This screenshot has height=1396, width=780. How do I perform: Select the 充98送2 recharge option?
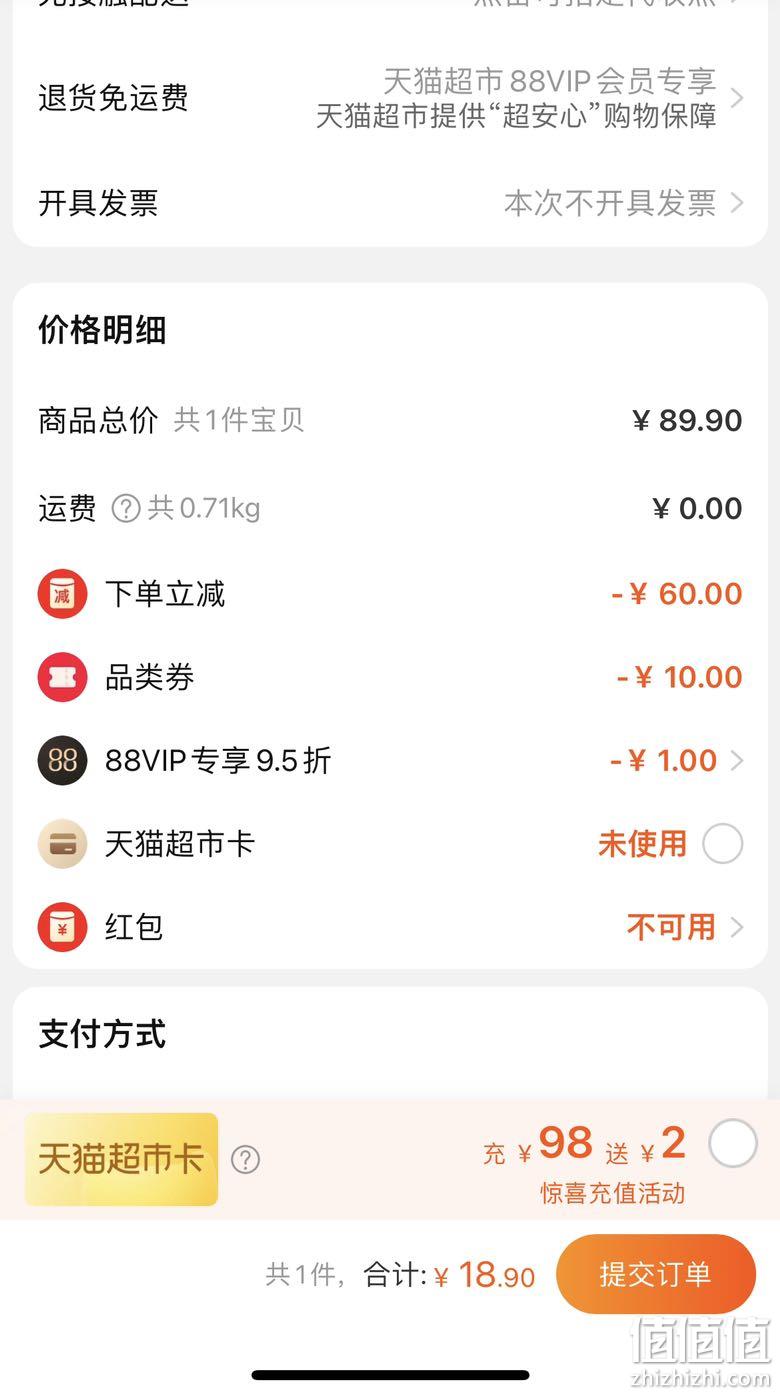click(x=733, y=1143)
